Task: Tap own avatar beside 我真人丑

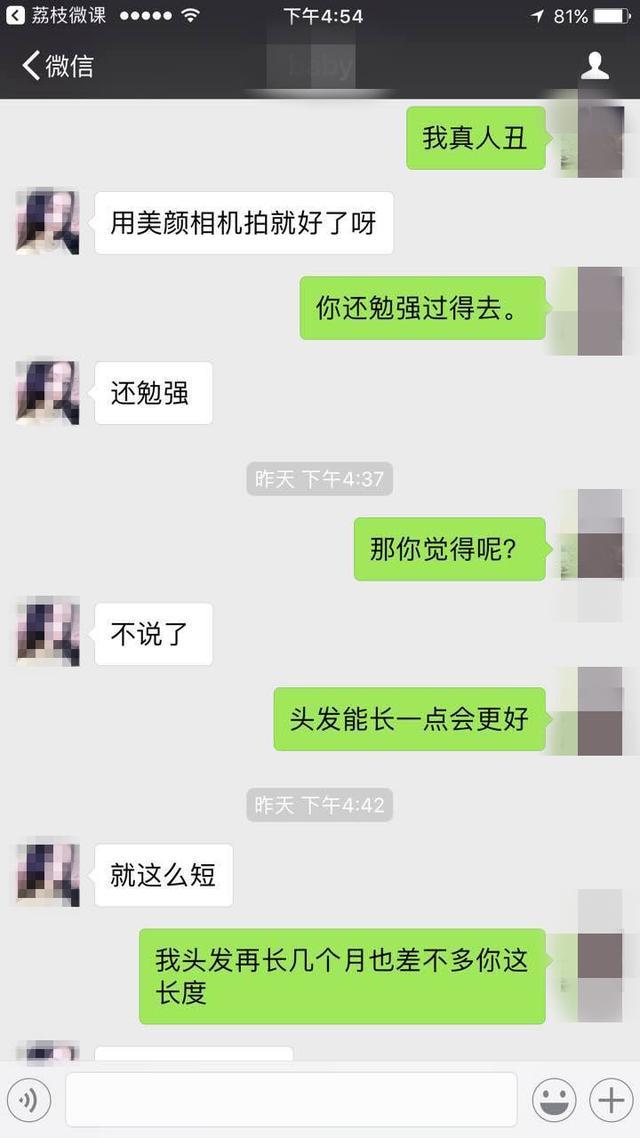Action: click(594, 140)
